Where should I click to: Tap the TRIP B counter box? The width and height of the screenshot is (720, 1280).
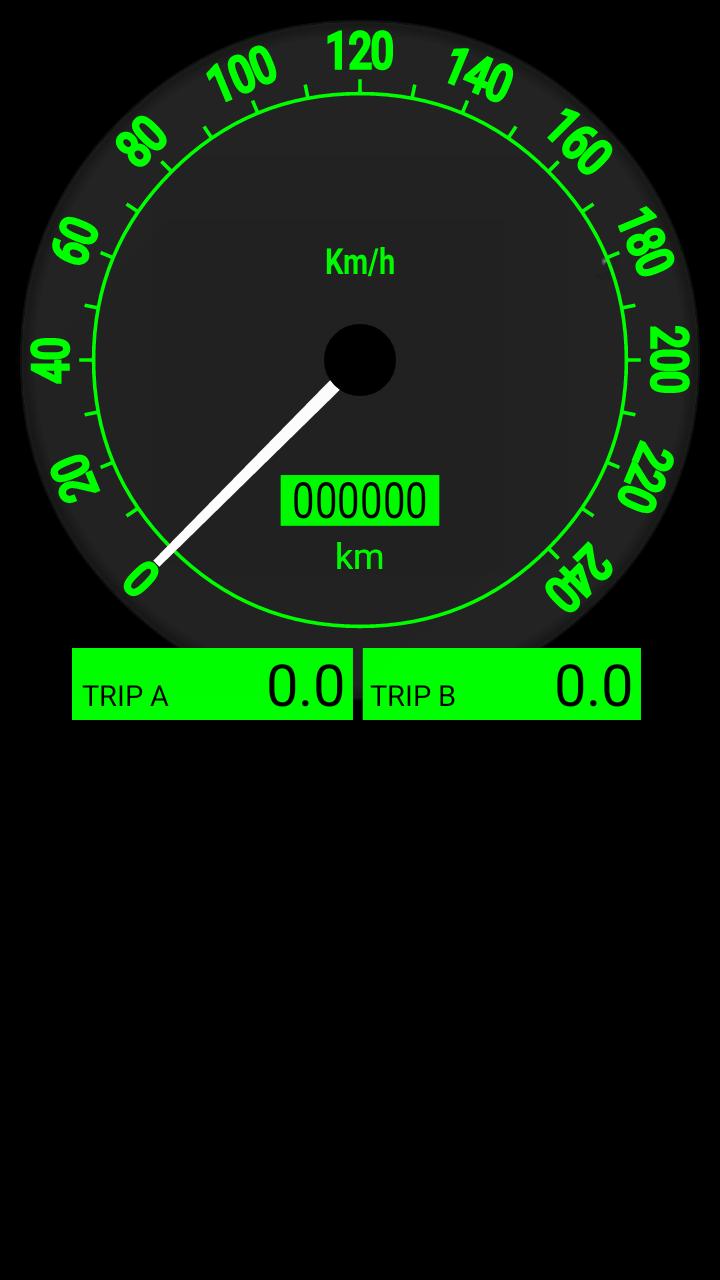pos(501,684)
